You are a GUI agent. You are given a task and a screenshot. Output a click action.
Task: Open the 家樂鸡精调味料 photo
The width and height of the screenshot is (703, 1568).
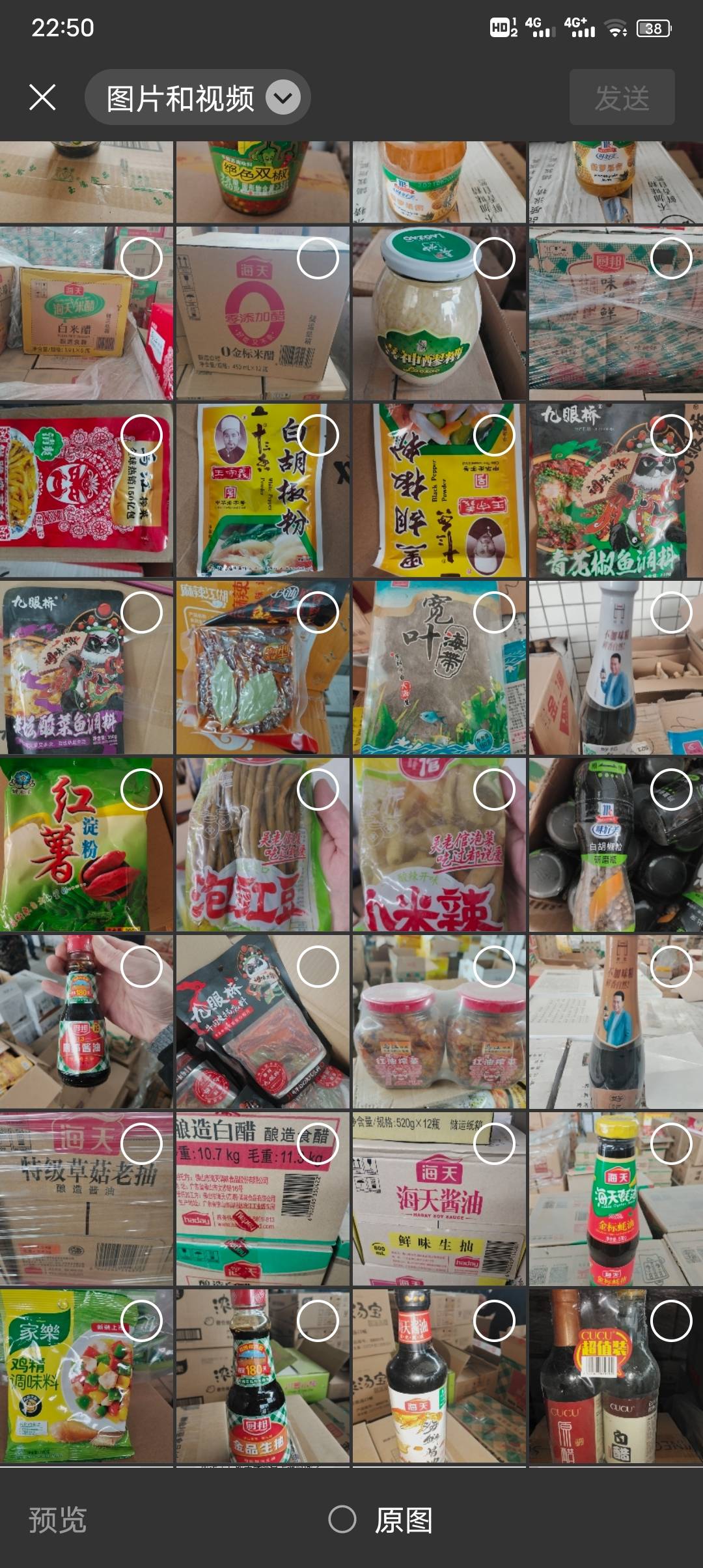pyautogui.click(x=72, y=1393)
